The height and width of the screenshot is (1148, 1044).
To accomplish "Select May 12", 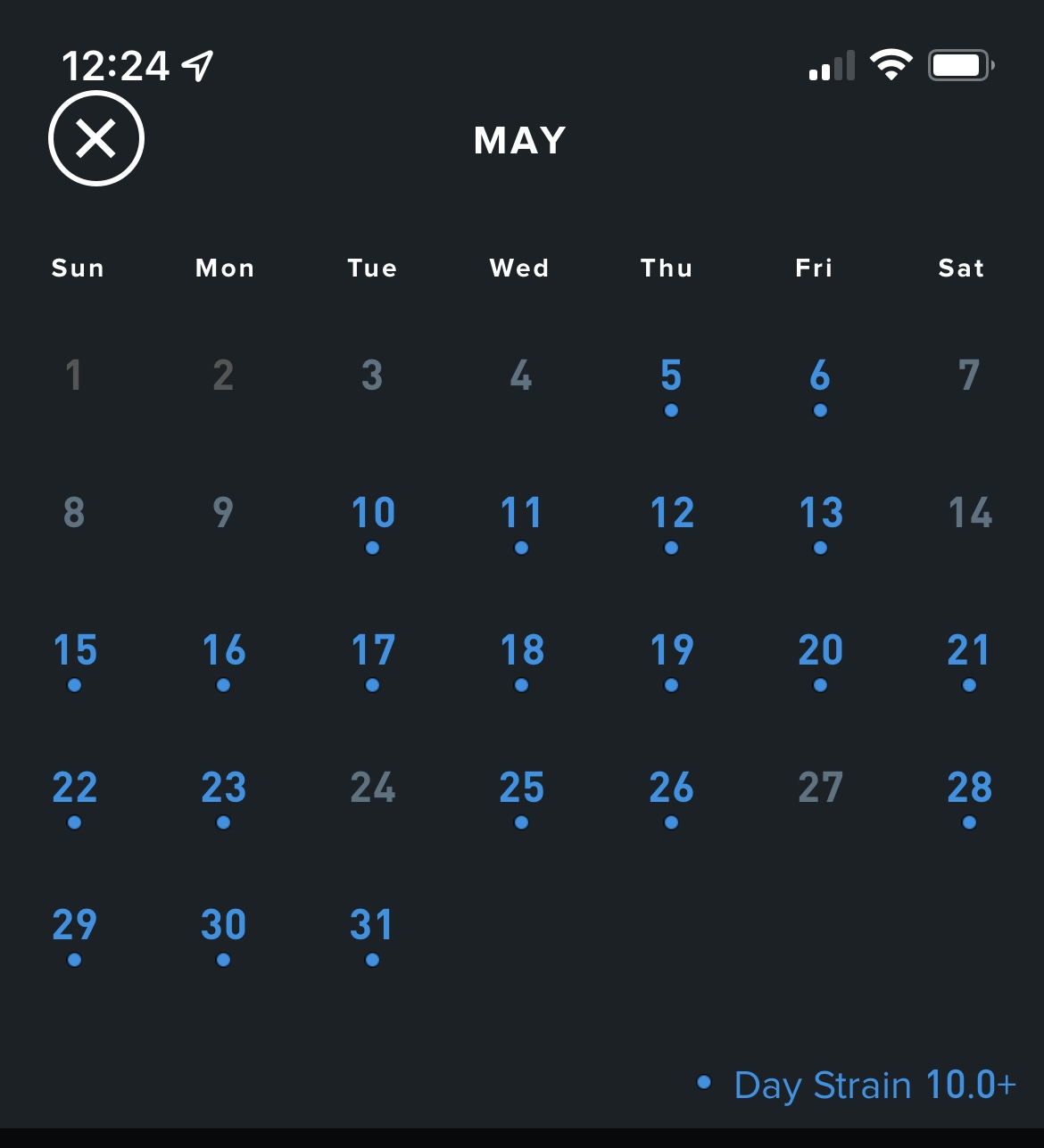I will pyautogui.click(x=671, y=515).
